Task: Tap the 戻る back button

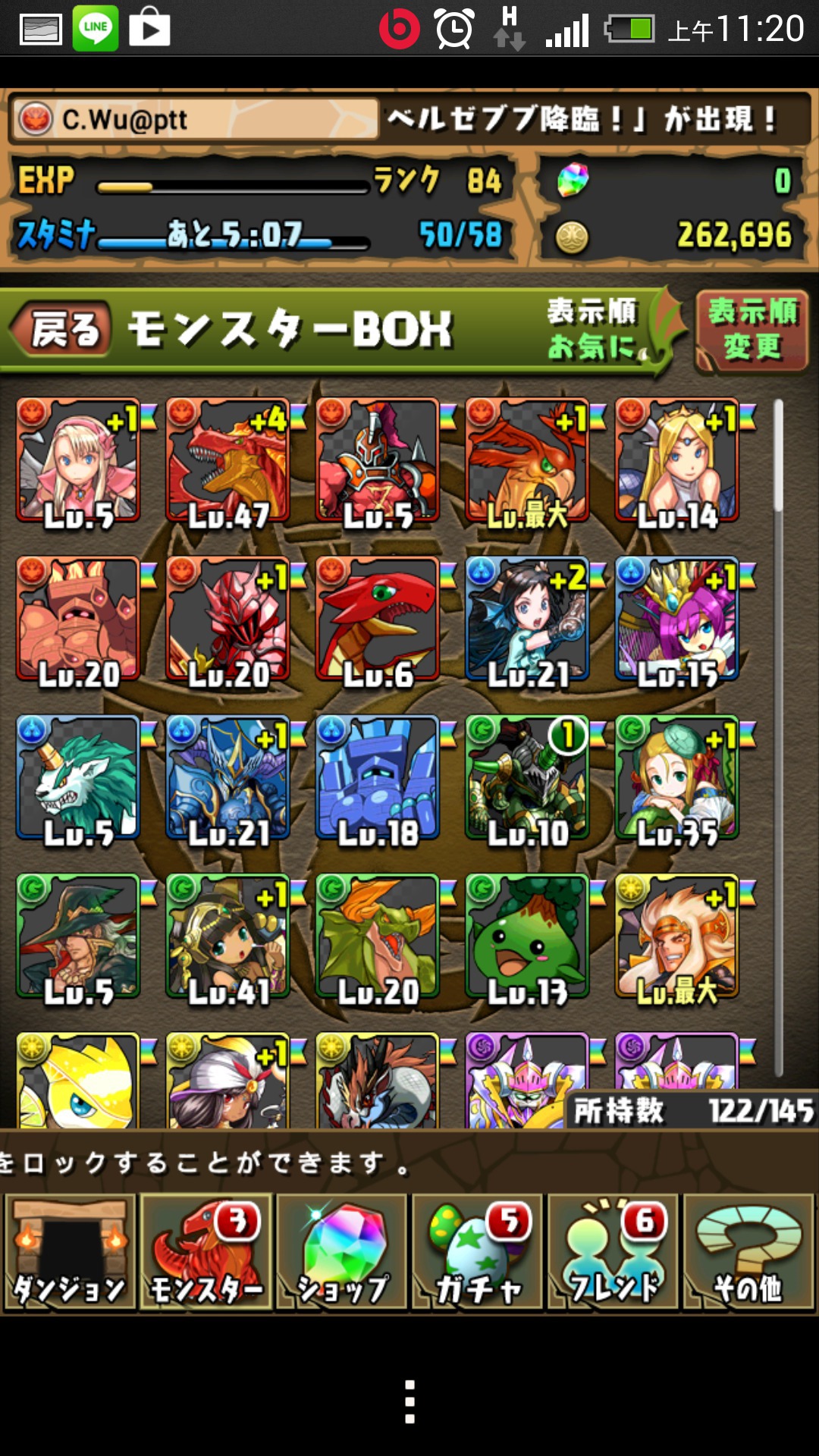Action: click(62, 330)
